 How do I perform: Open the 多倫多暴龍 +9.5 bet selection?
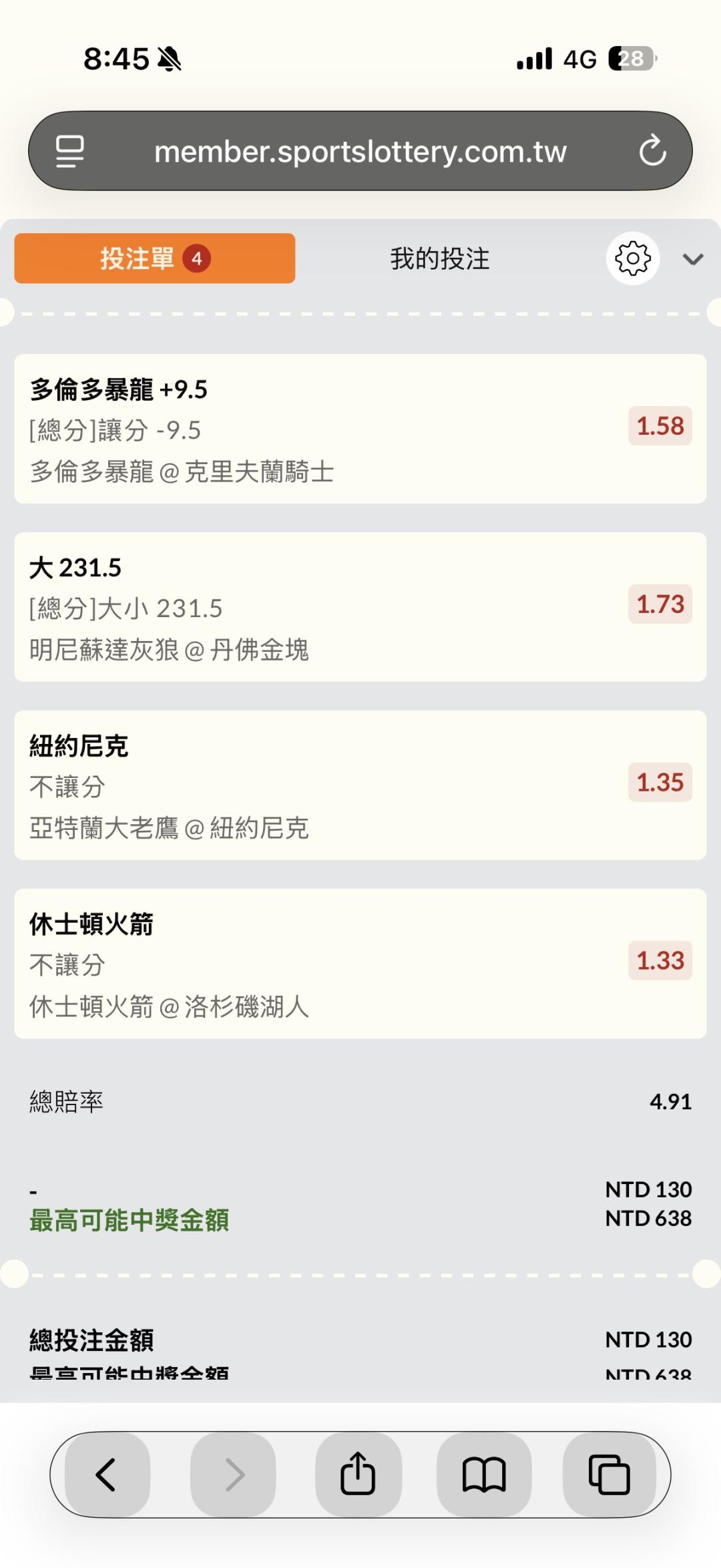tap(360, 429)
